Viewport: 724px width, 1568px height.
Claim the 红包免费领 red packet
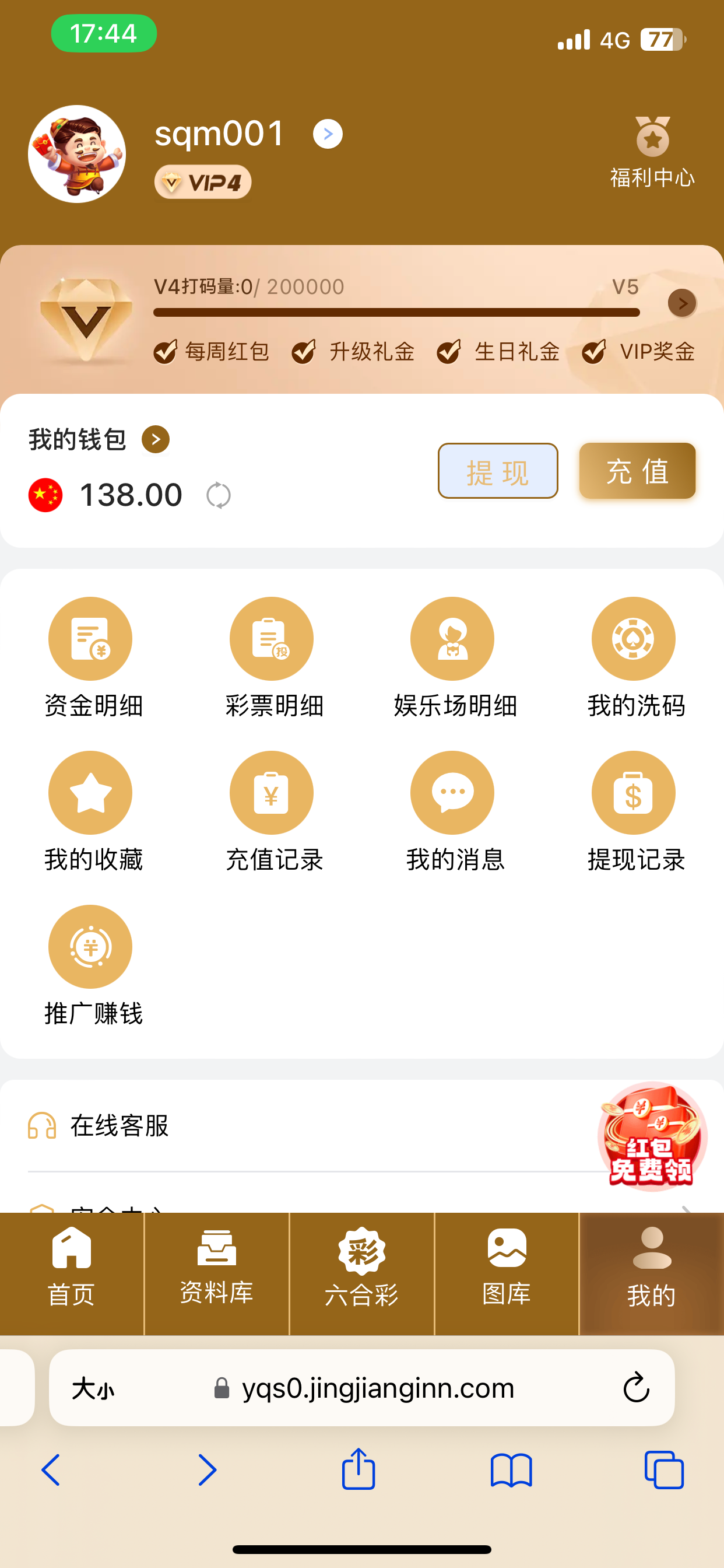point(652,1136)
